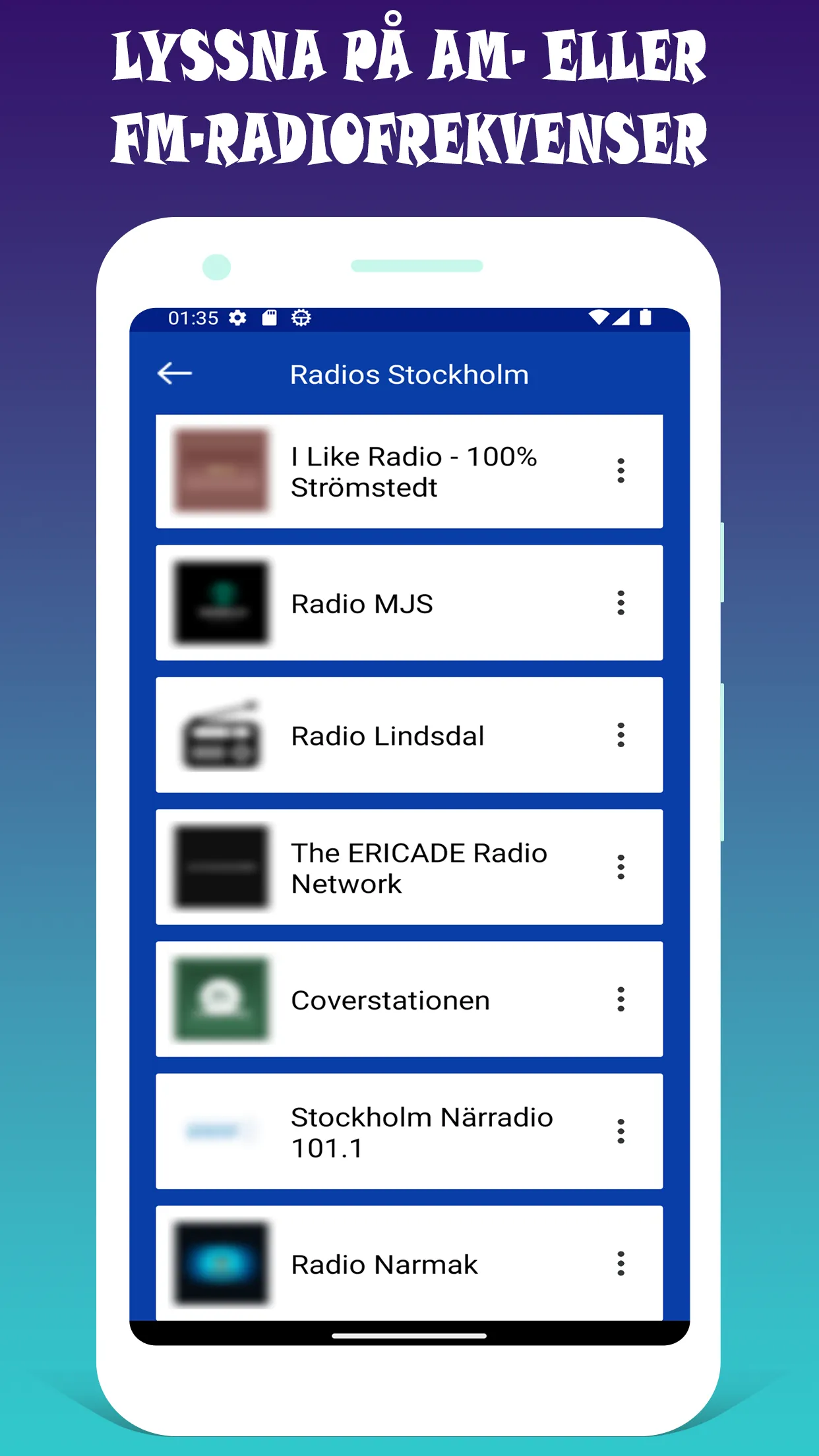Select the Radios Stockholm title

409,373
